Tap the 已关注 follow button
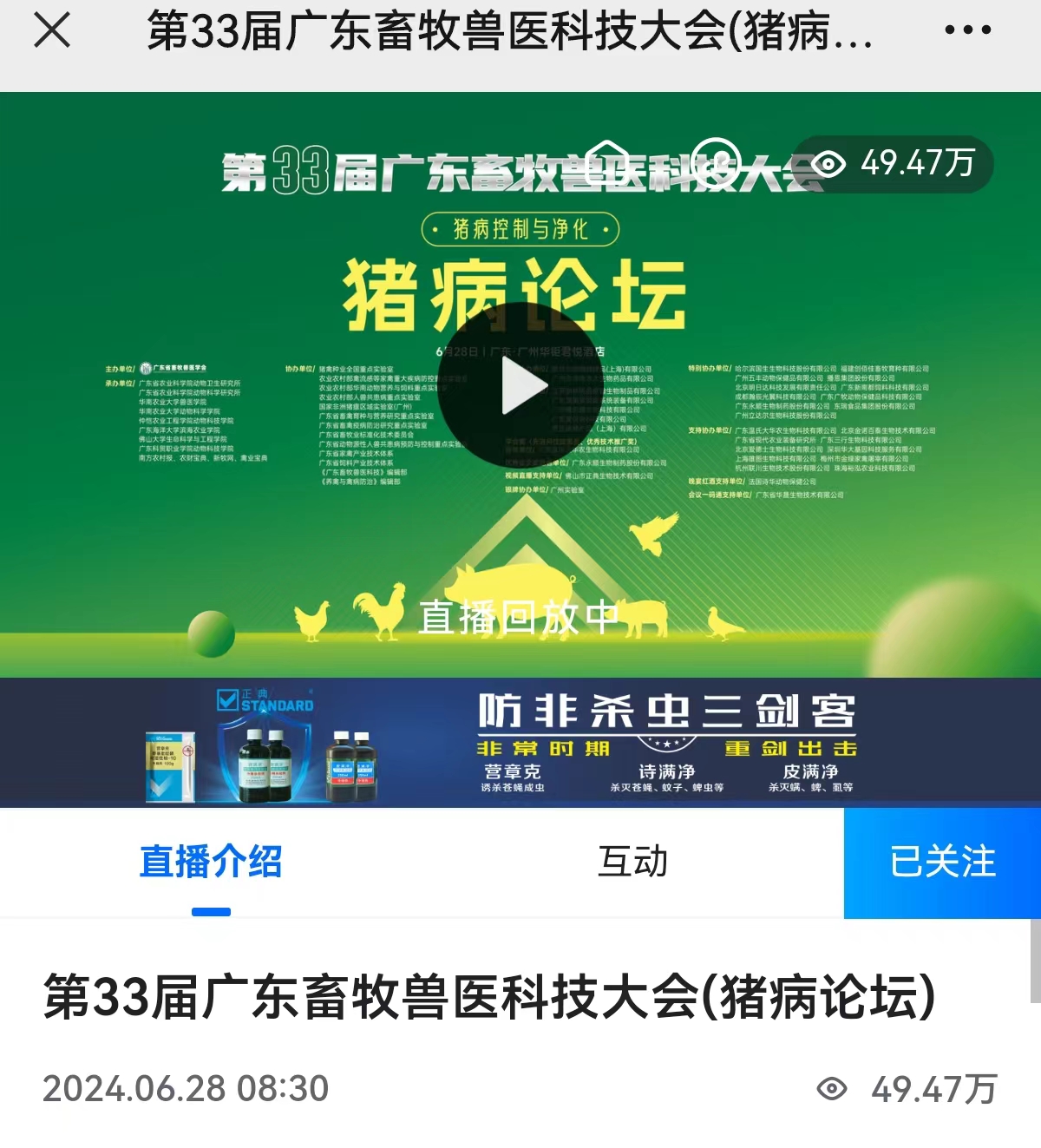The image size is (1041, 1148). [942, 863]
